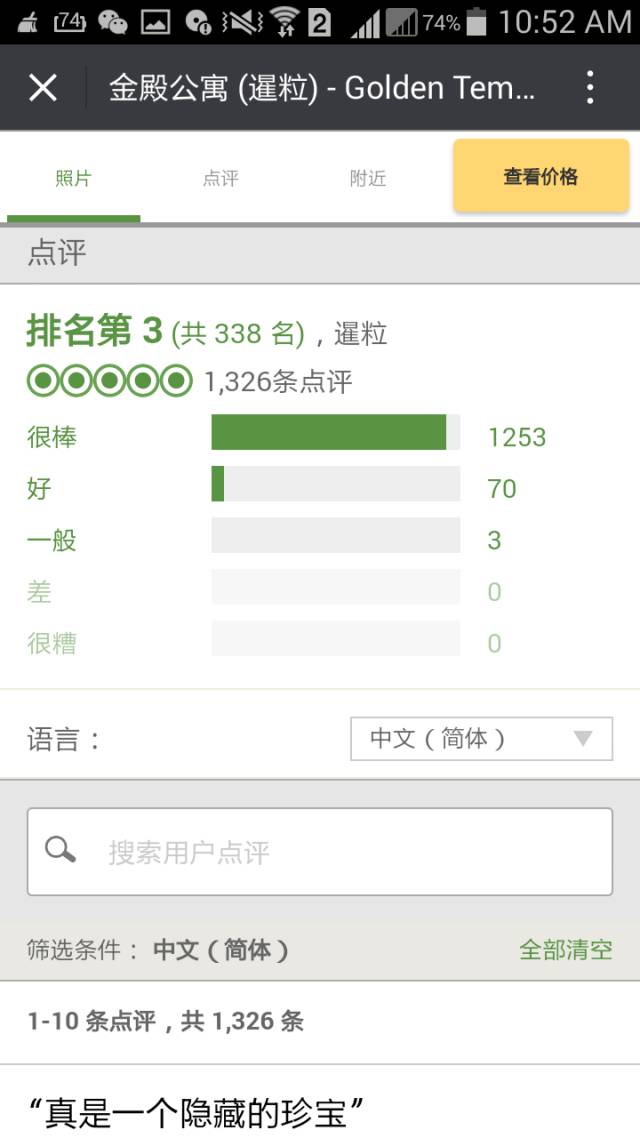
Task: Close the Golden Temple web page
Action: [x=43, y=88]
